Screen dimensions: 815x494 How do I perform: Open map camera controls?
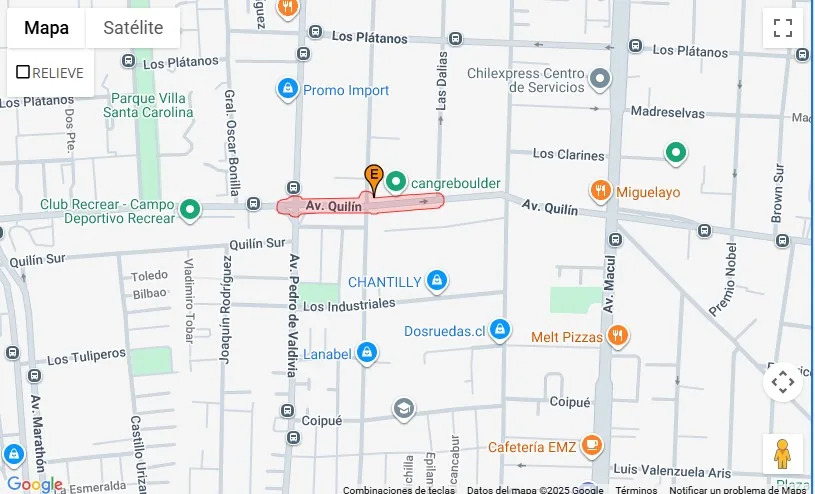(782, 382)
